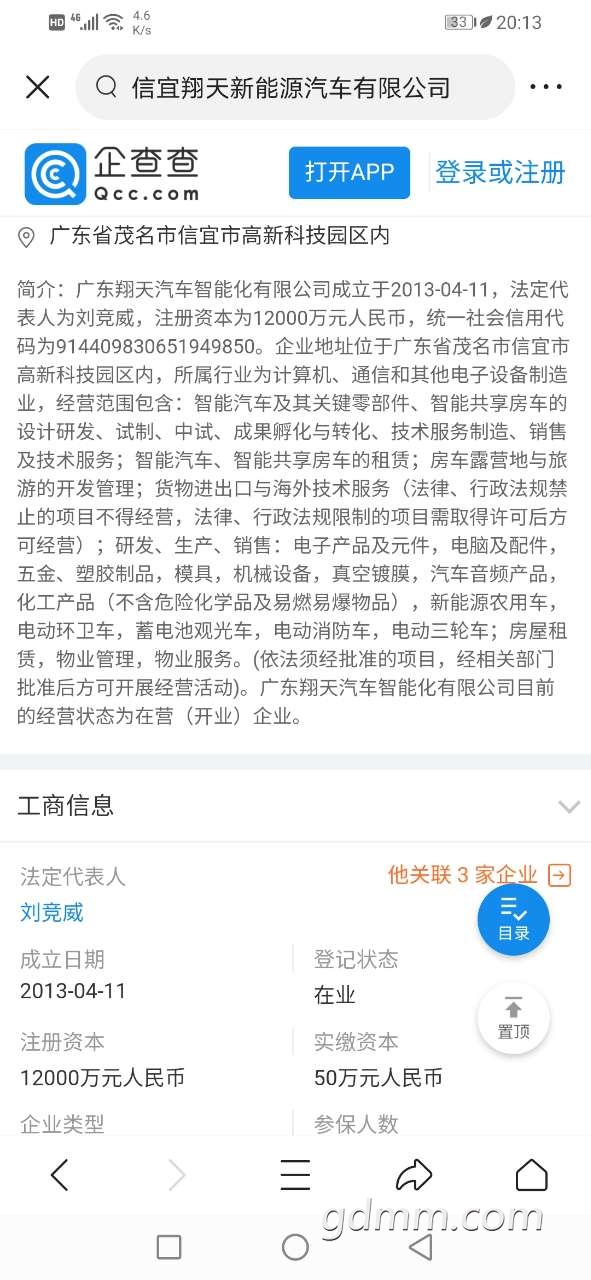Screen dimensions: 591x1280
Task: Close the current web page
Action: [x=38, y=88]
